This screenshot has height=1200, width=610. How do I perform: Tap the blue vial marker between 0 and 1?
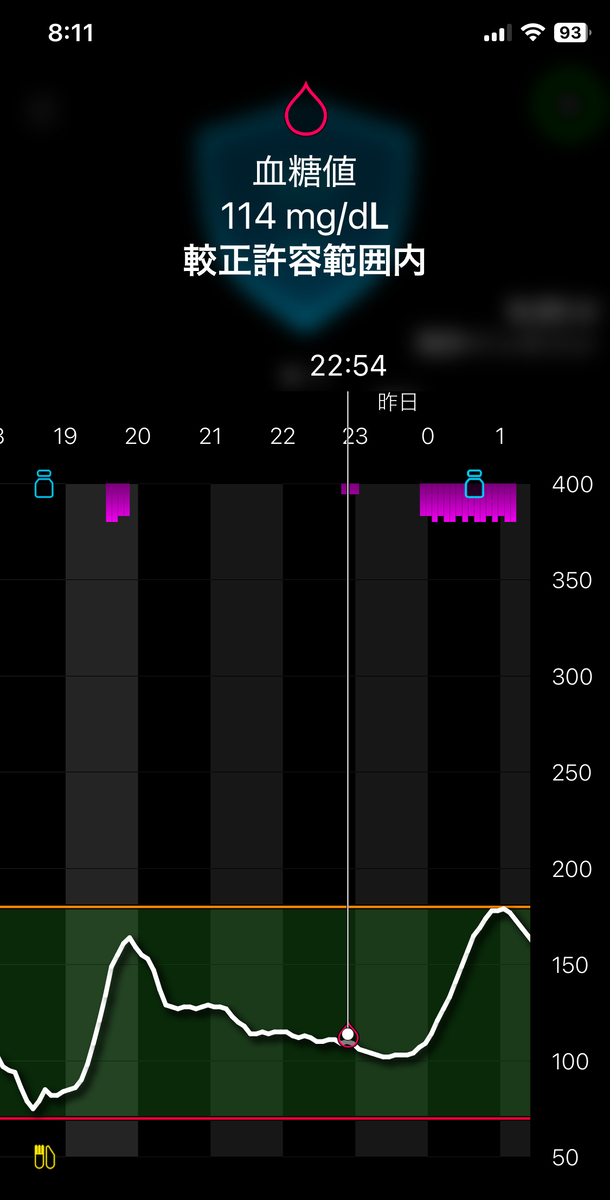click(474, 484)
